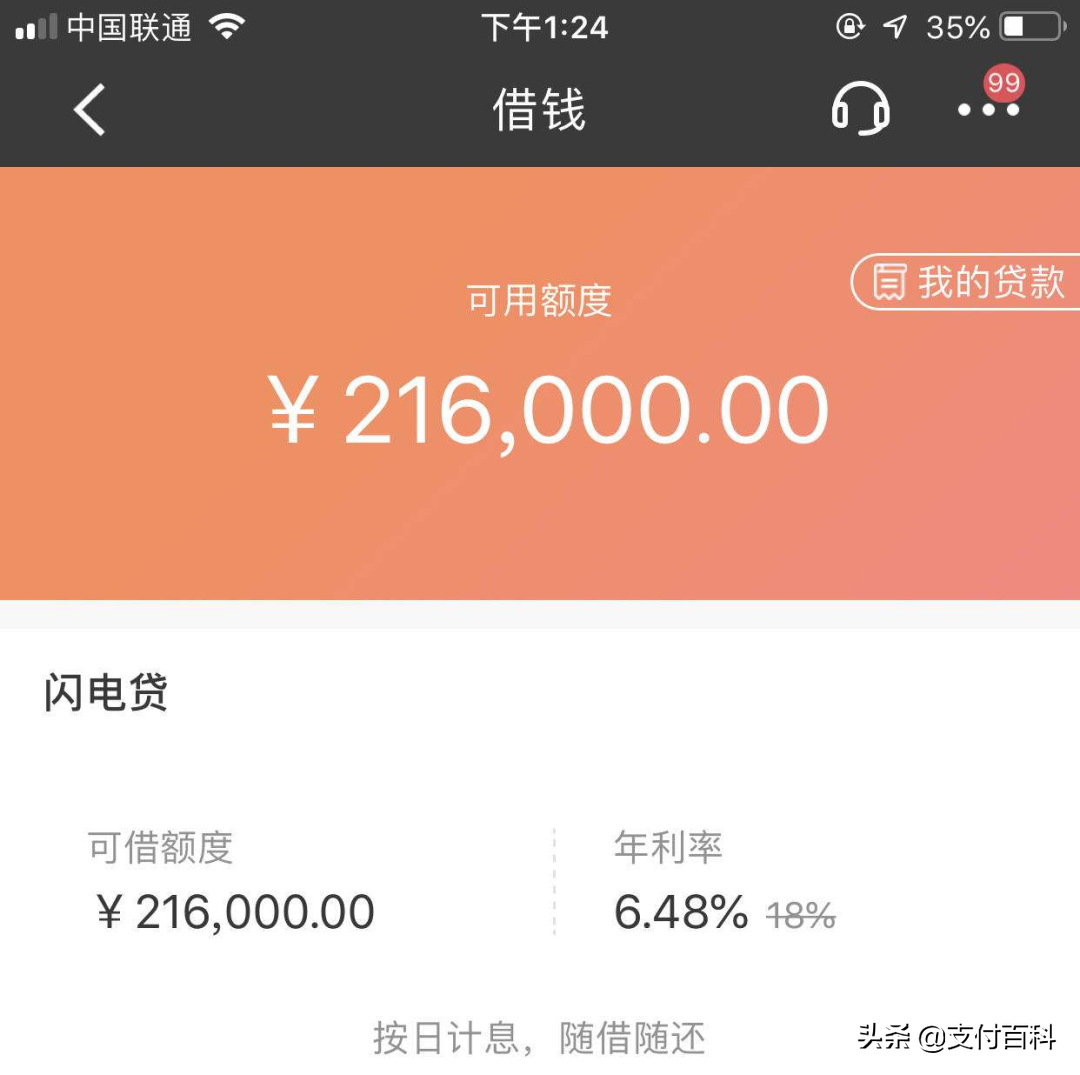Open 我的贷款 (My Loans)
The image size is (1080, 1075).
(x=968, y=282)
